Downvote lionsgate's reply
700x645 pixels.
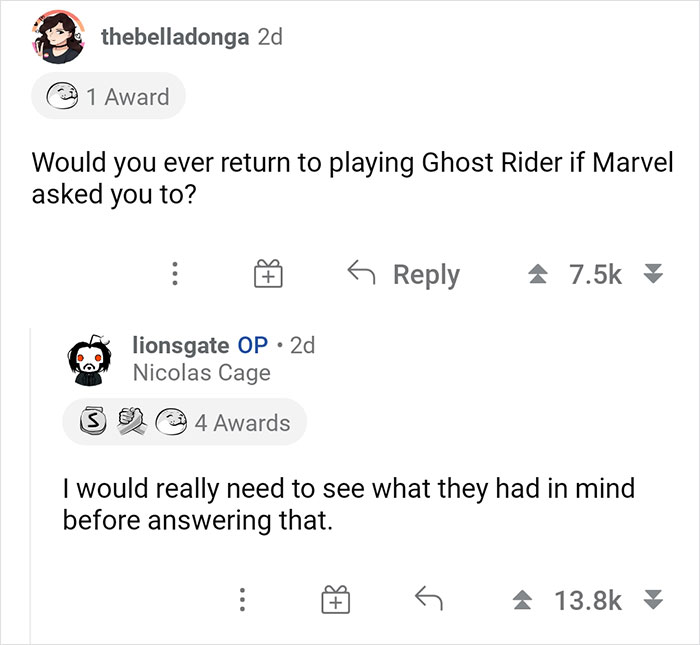(654, 600)
